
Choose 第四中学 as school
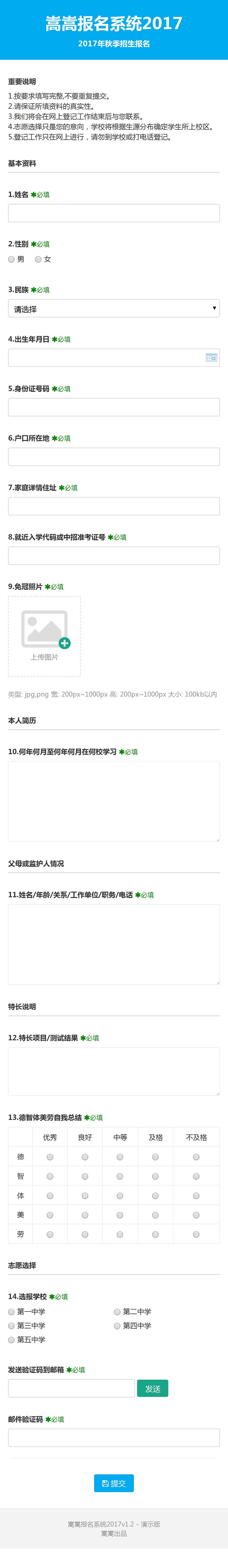pos(117,1326)
